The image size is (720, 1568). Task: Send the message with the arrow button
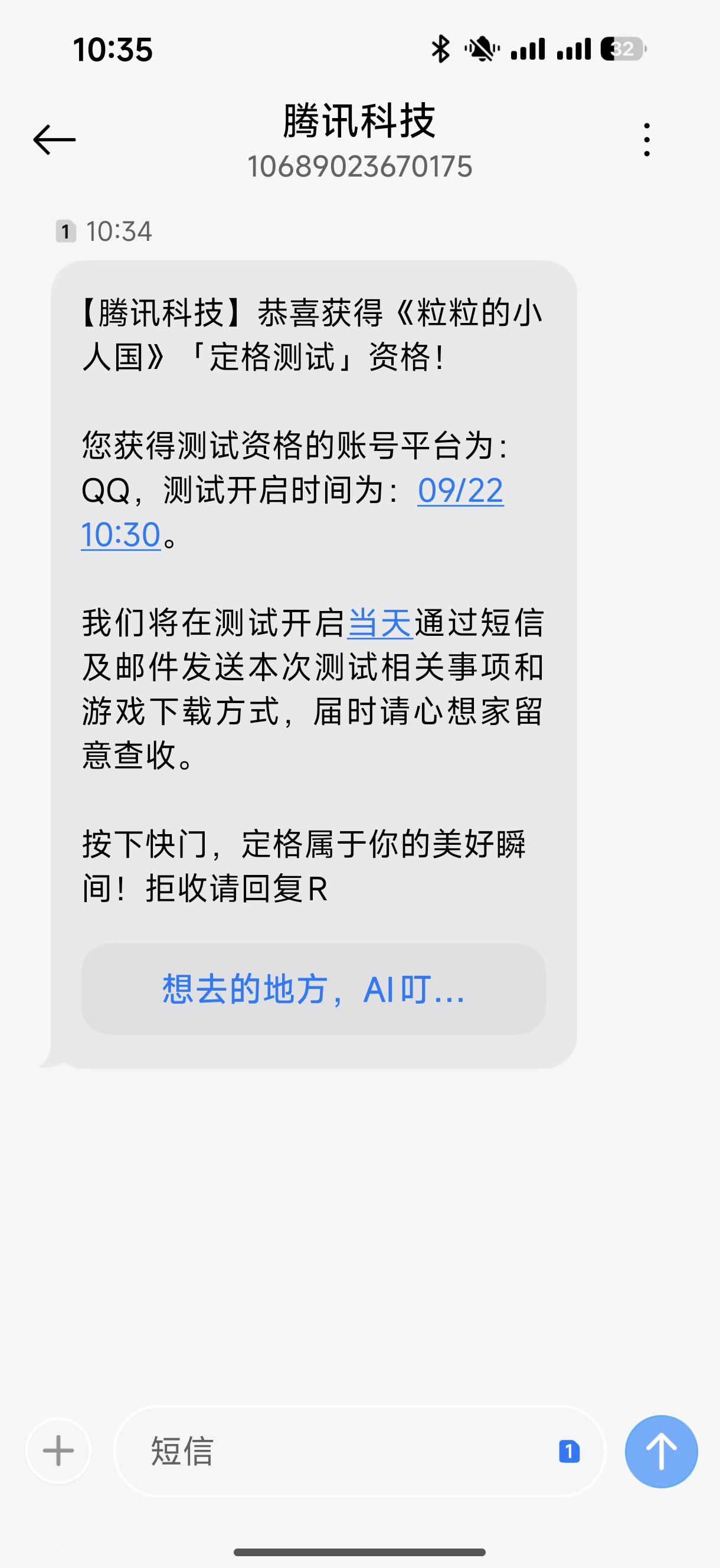pos(661,1451)
